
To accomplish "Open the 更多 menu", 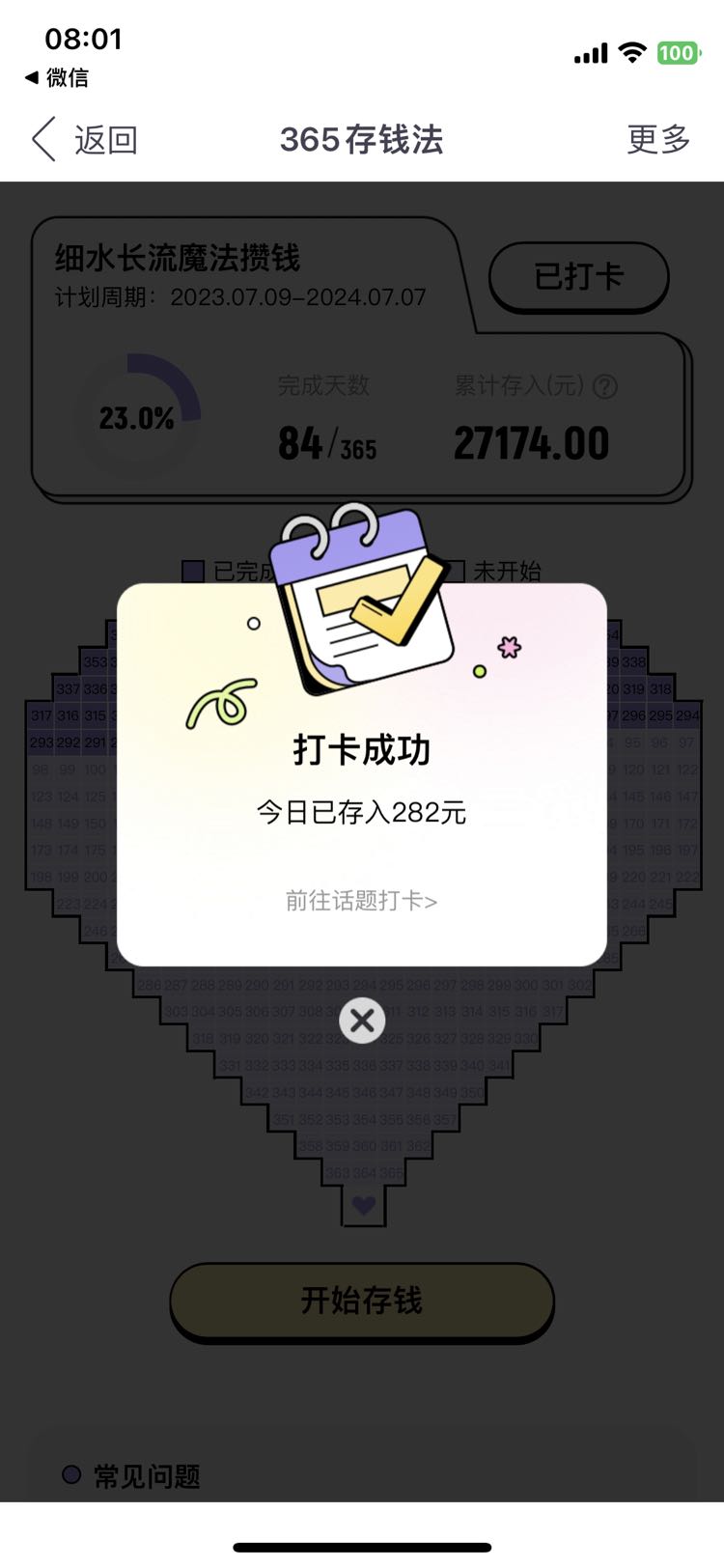I will (658, 140).
